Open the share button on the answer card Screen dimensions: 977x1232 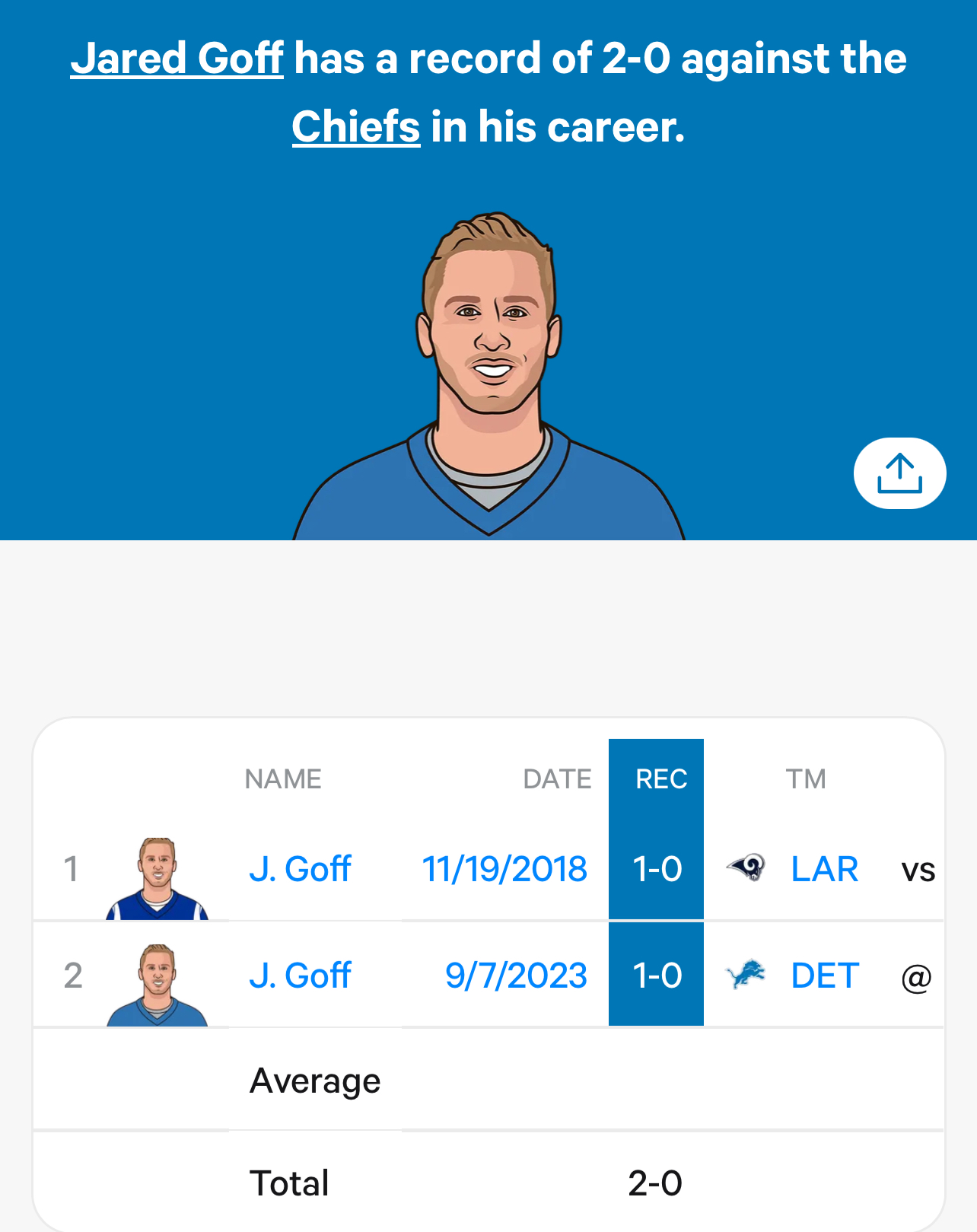pyautogui.click(x=899, y=473)
